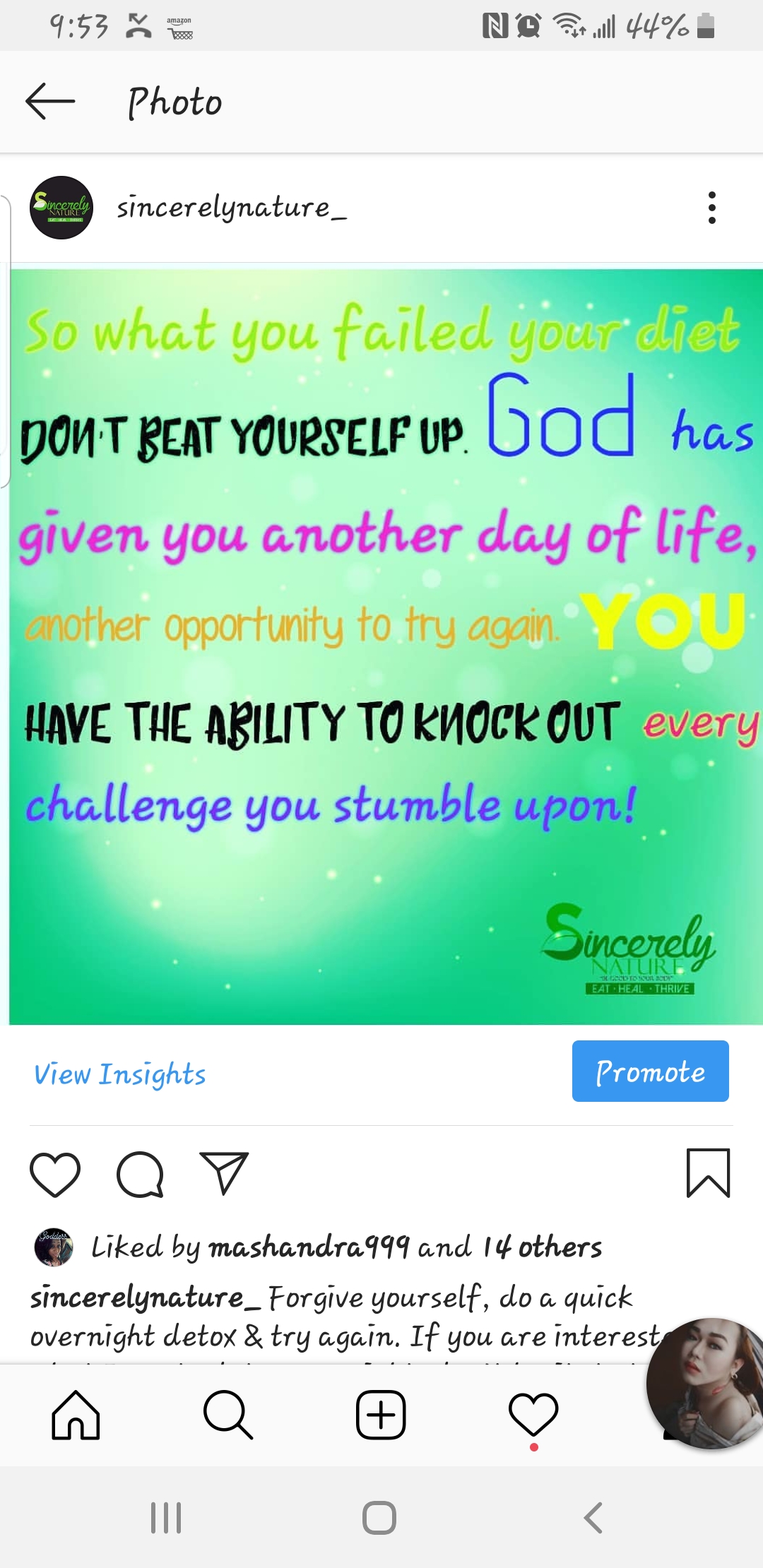Open the activity heart tab
The width and height of the screenshot is (763, 1568).
point(533,1416)
